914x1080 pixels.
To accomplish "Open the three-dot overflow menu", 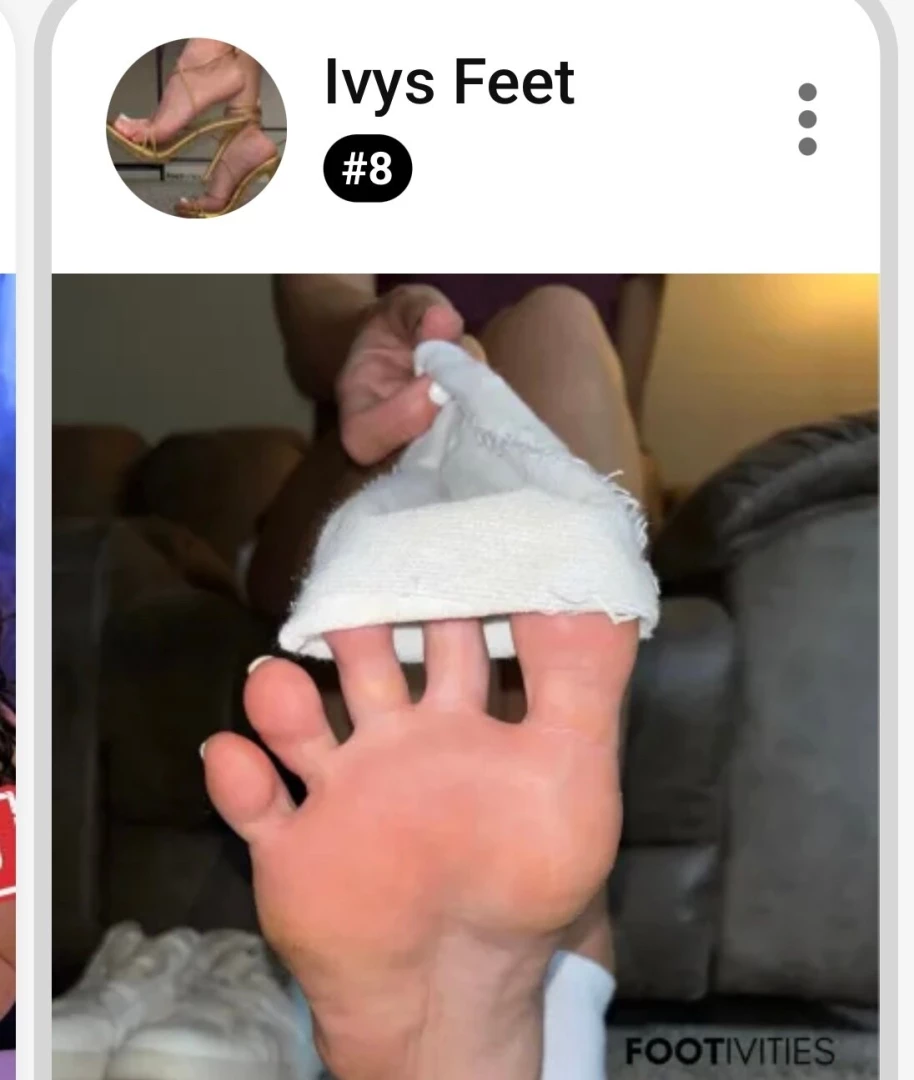I will (x=807, y=119).
